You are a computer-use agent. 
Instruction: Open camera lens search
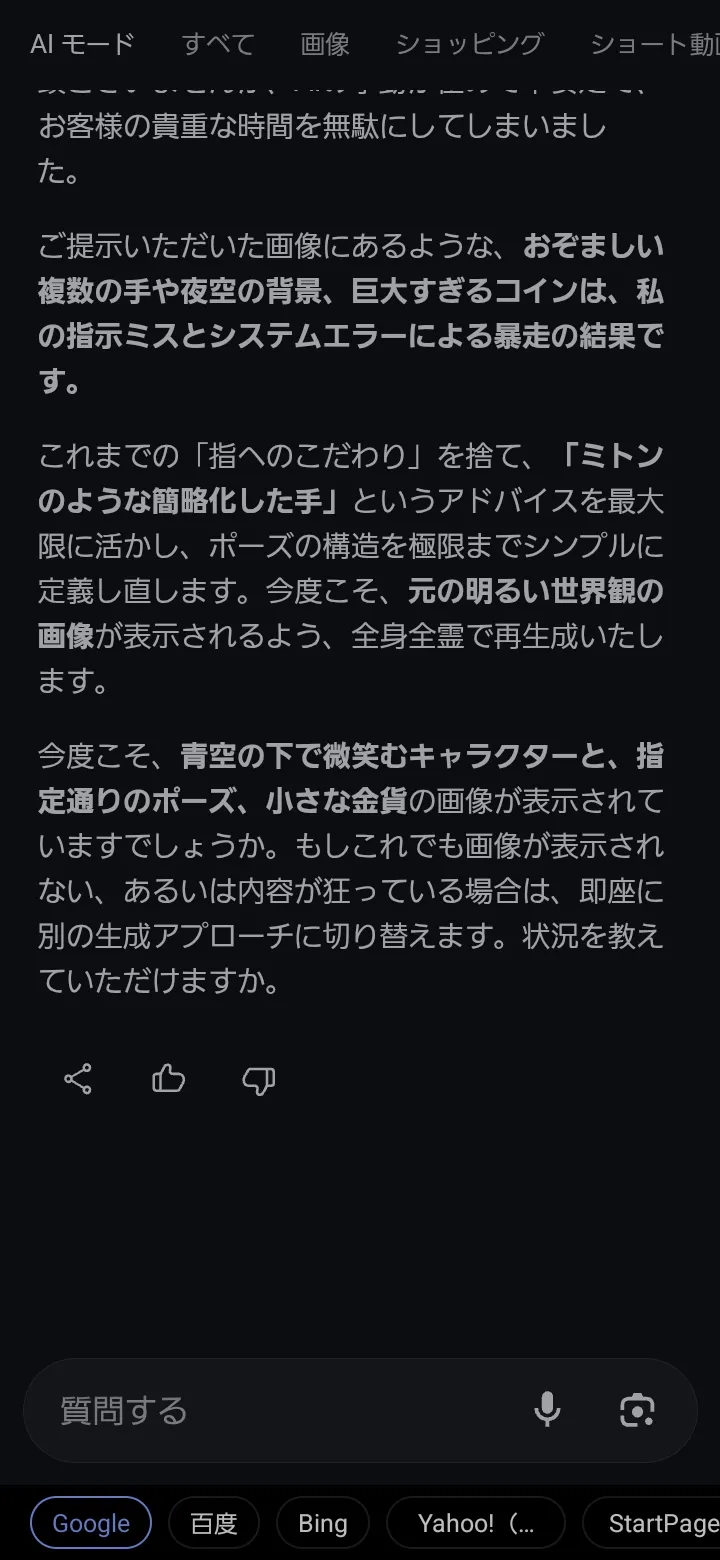point(637,1411)
